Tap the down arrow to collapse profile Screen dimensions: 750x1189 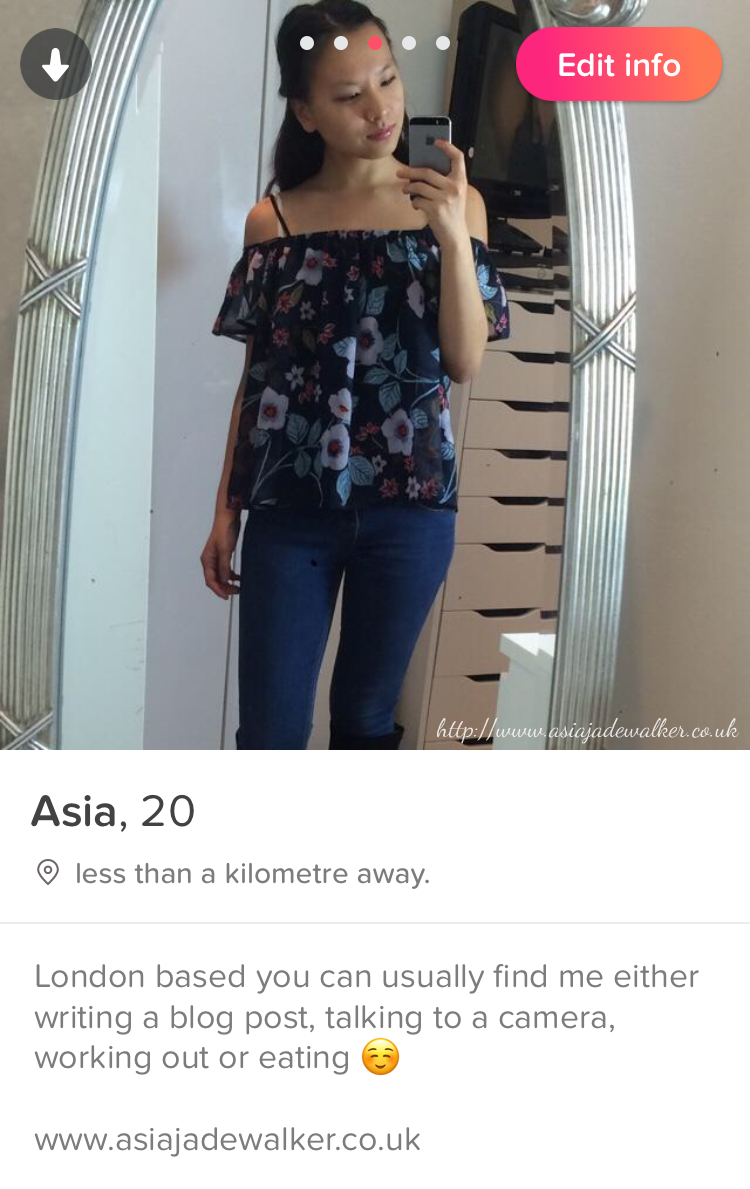56,65
